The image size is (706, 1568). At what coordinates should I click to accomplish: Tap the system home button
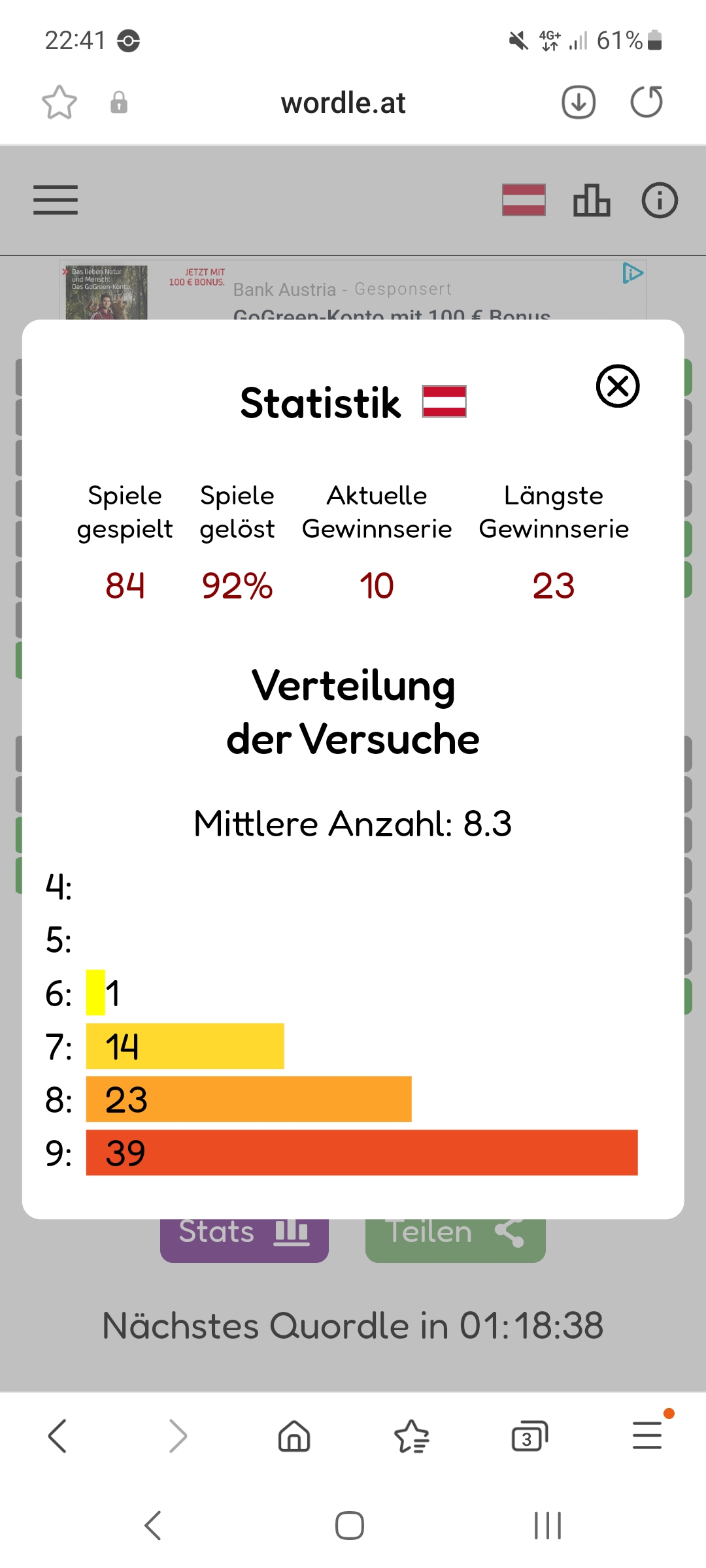pos(350,1526)
